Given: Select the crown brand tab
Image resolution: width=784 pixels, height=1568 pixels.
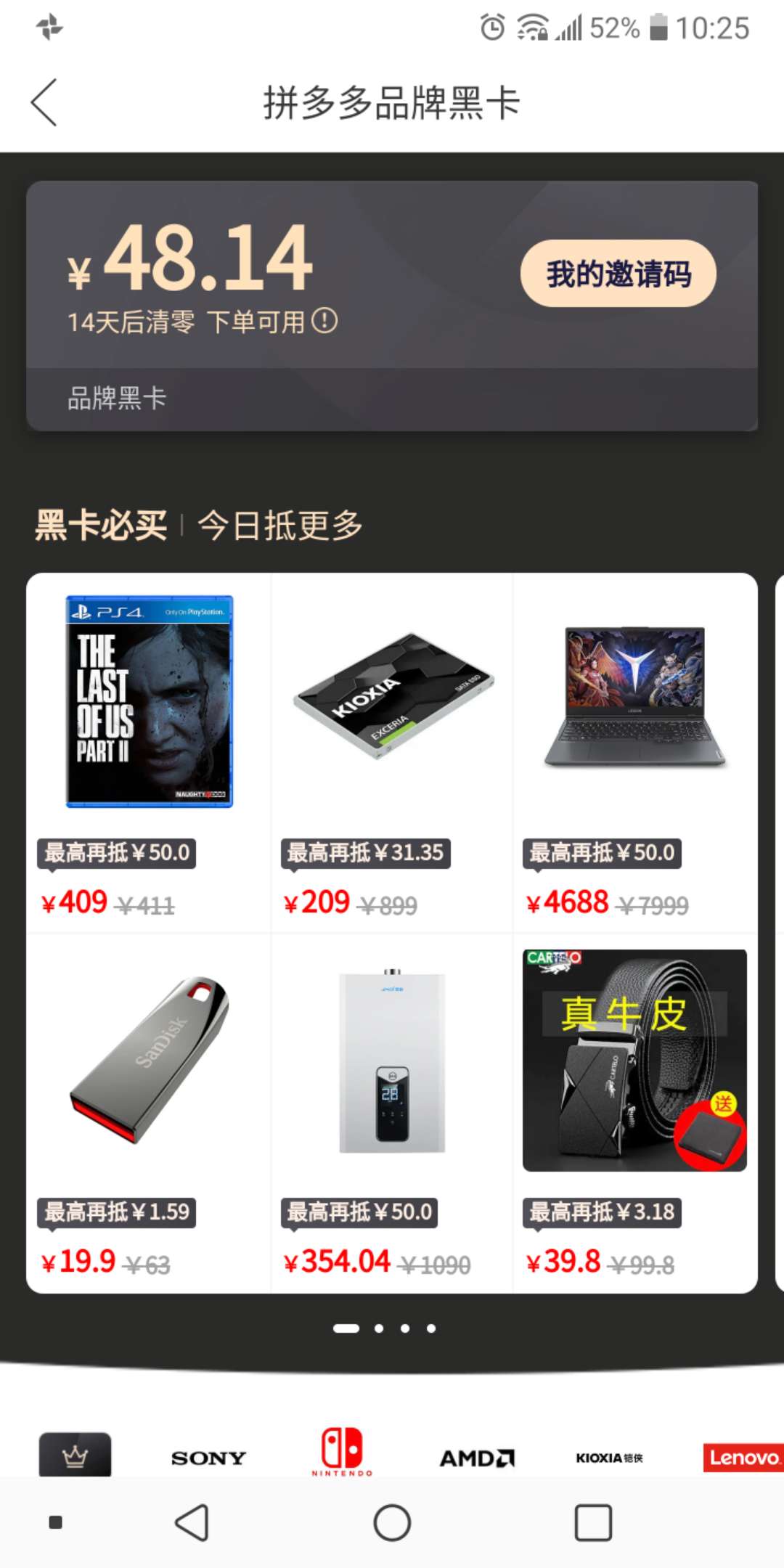Looking at the screenshot, I should point(75,1455).
